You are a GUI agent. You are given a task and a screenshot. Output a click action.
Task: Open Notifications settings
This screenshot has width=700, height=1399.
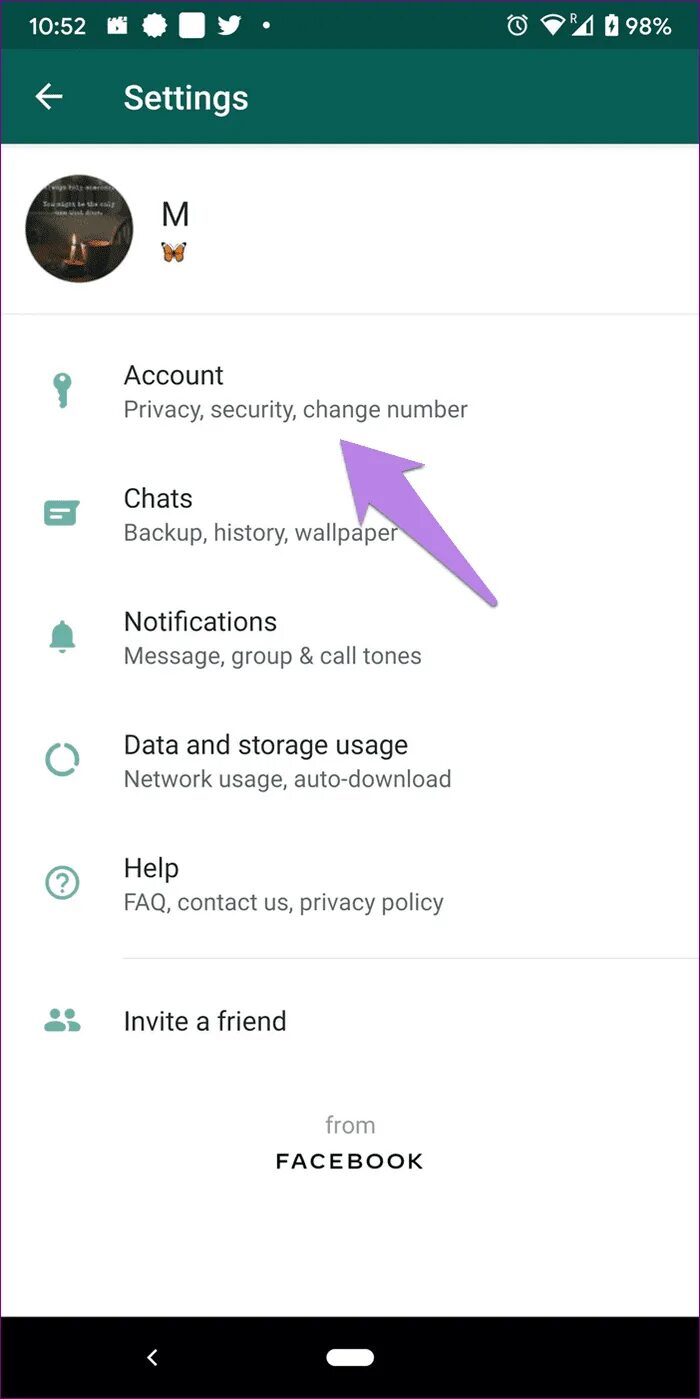(x=350, y=637)
